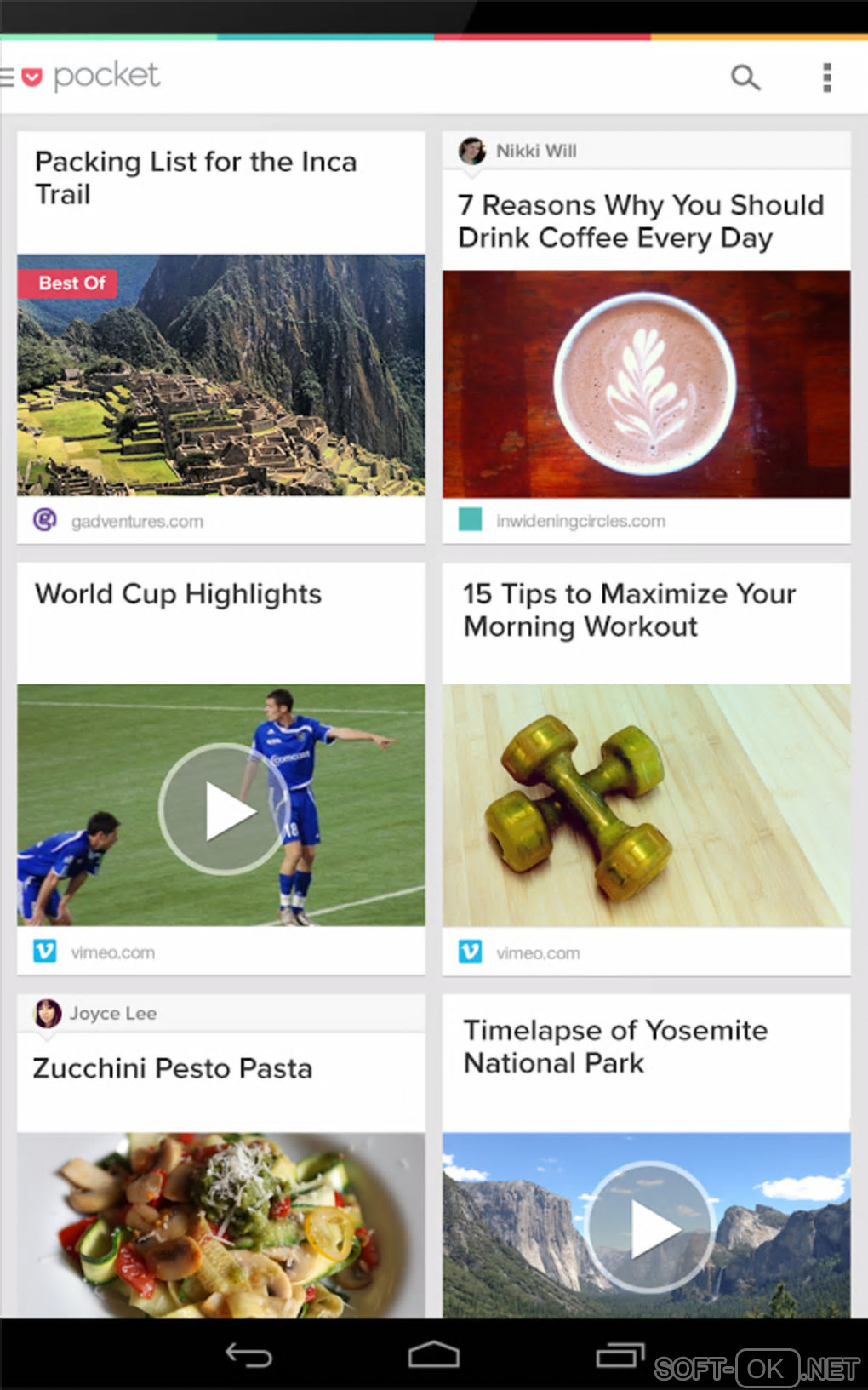Open 15 Tips to Maximize Morning Workout
This screenshot has width=868, height=1390.
tap(630, 610)
